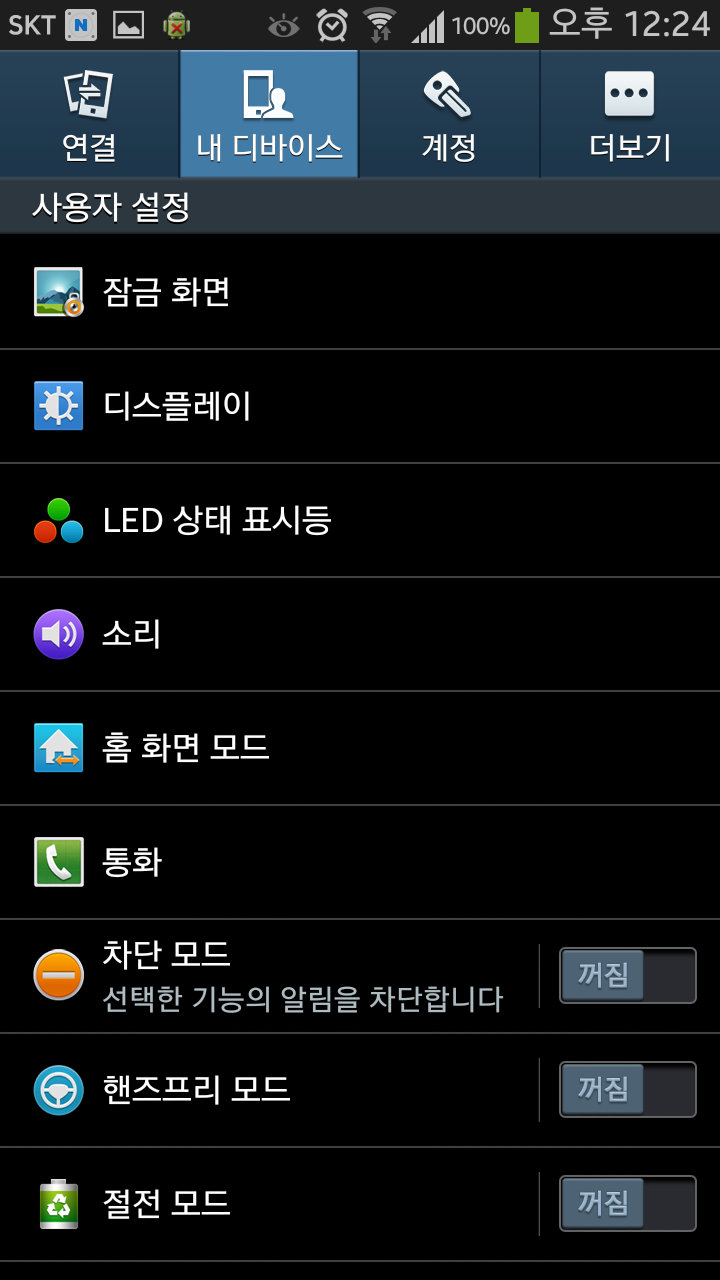
Task: Turn on the 차단 모드 switch
Action: pyautogui.click(x=628, y=976)
